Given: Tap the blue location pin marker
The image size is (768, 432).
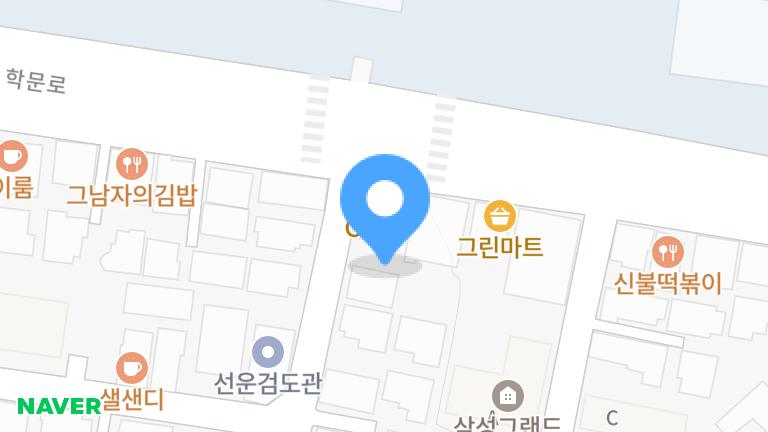Looking at the screenshot, I should point(385,203).
